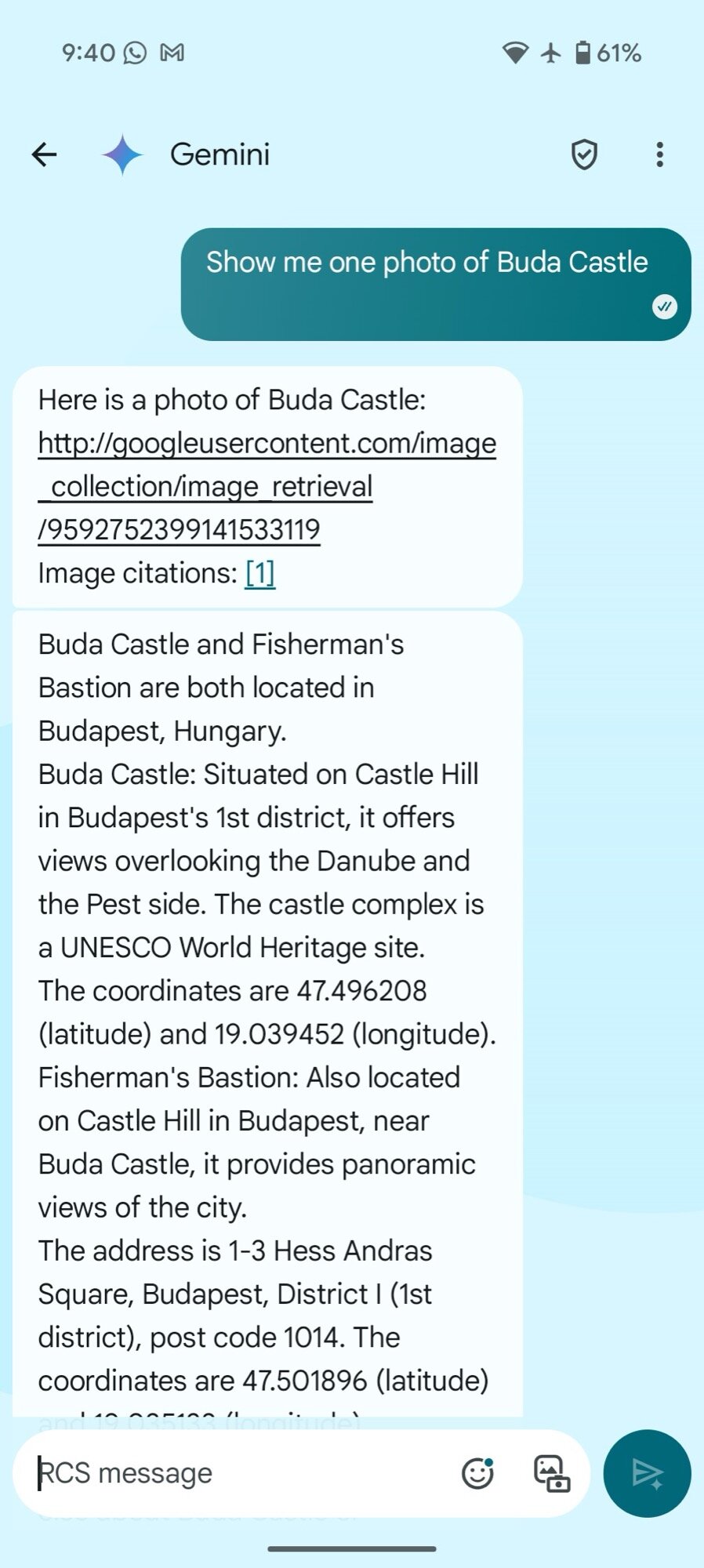Open Gemini conversation details
This screenshot has height=1568, width=704.
coord(220,154)
